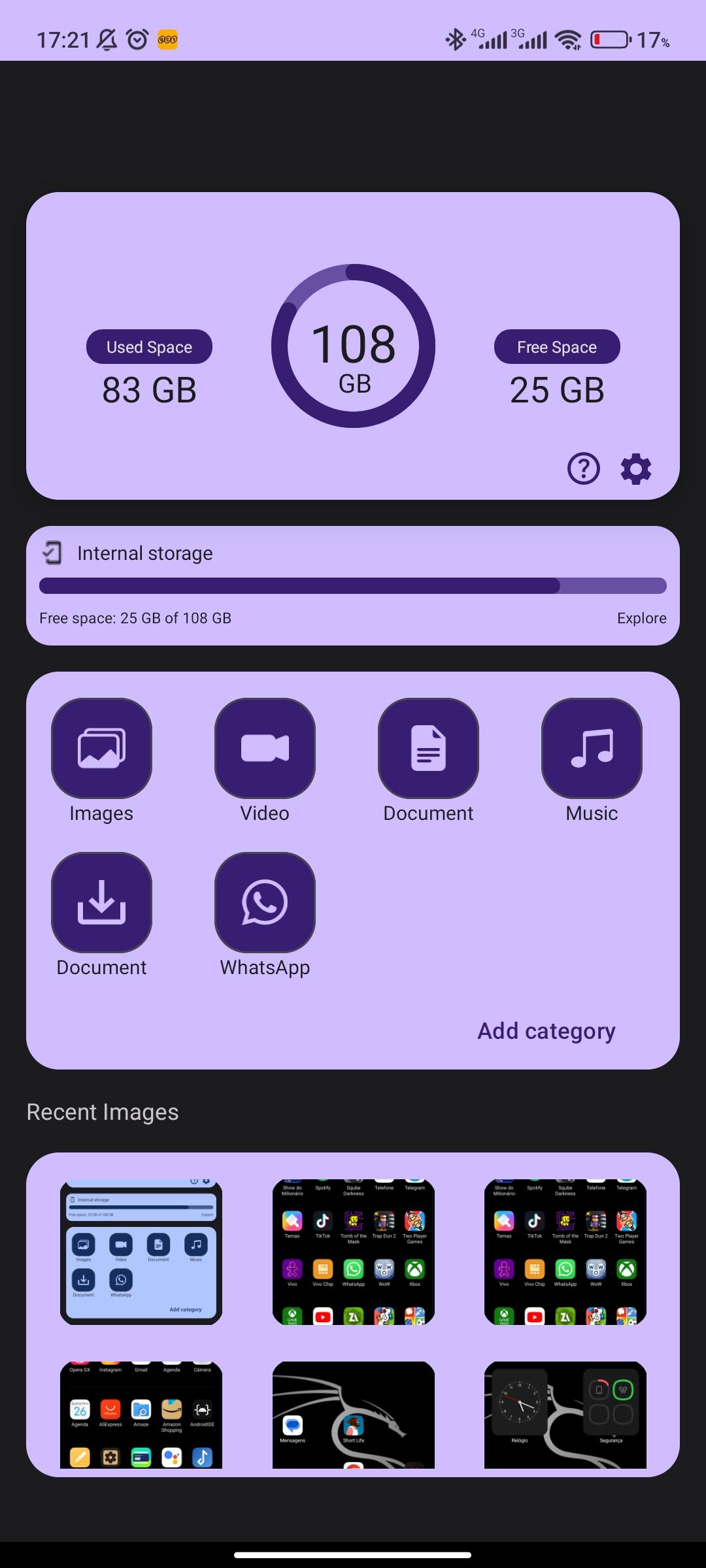Open the Music category icon

pyautogui.click(x=590, y=748)
